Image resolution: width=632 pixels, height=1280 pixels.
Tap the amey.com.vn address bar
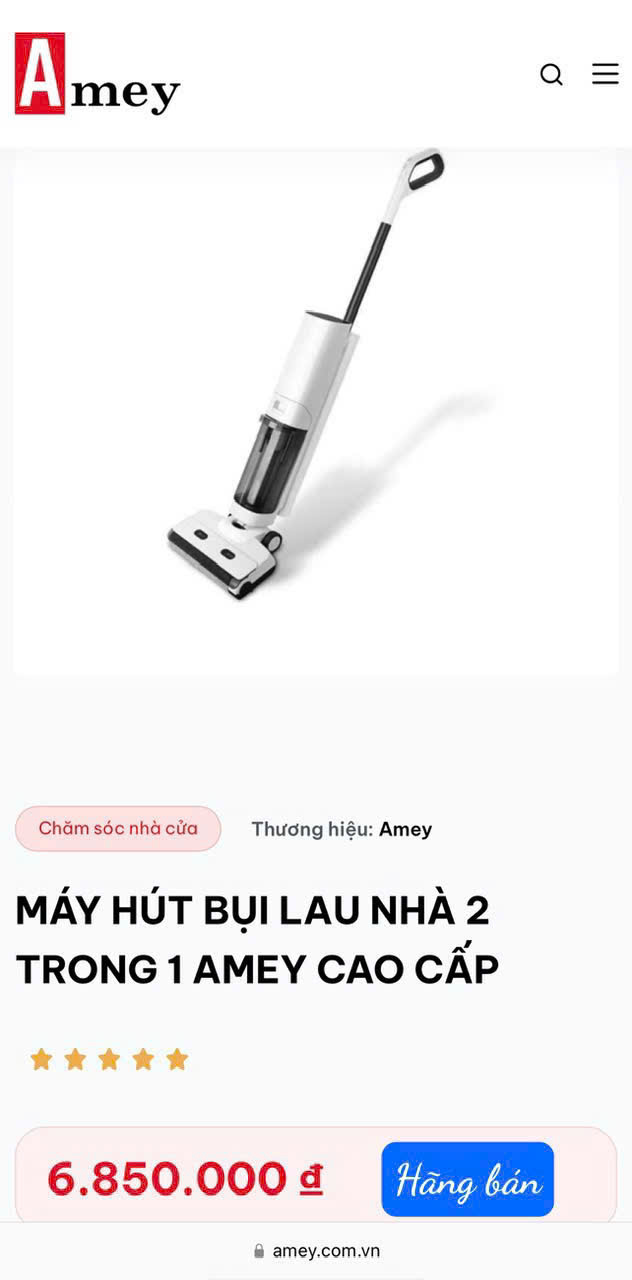pos(316,1251)
